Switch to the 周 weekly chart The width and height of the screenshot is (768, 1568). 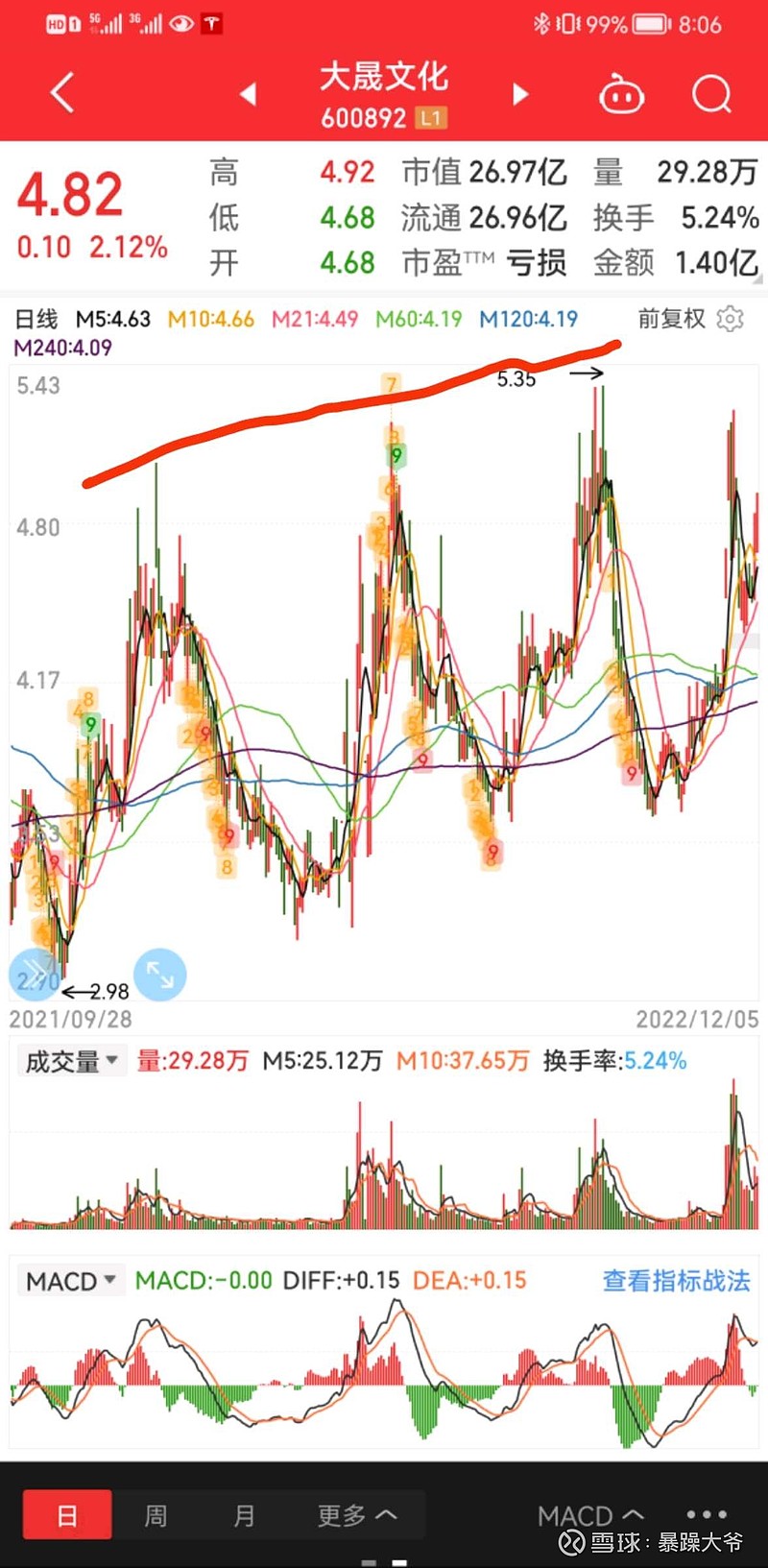click(x=156, y=1516)
